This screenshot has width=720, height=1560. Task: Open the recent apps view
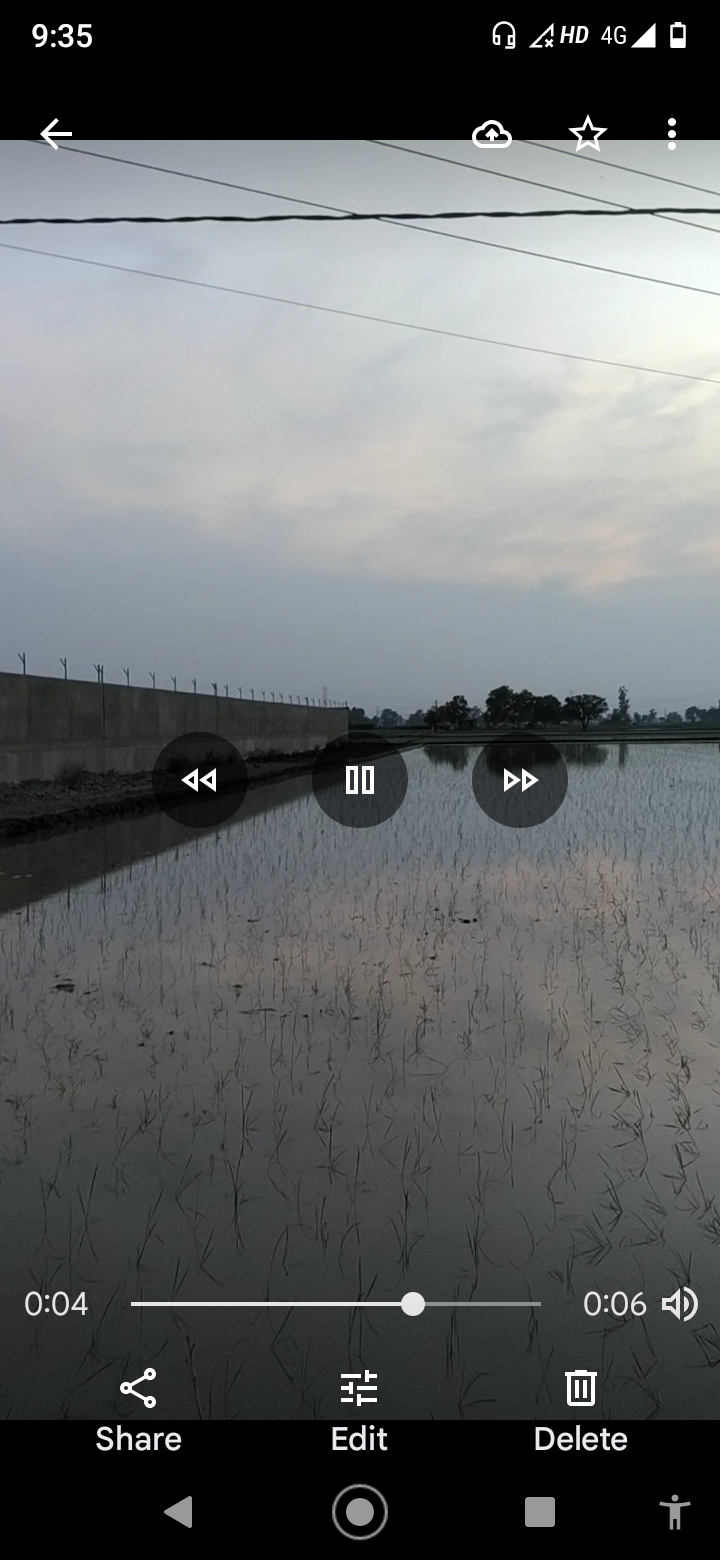(x=540, y=1512)
